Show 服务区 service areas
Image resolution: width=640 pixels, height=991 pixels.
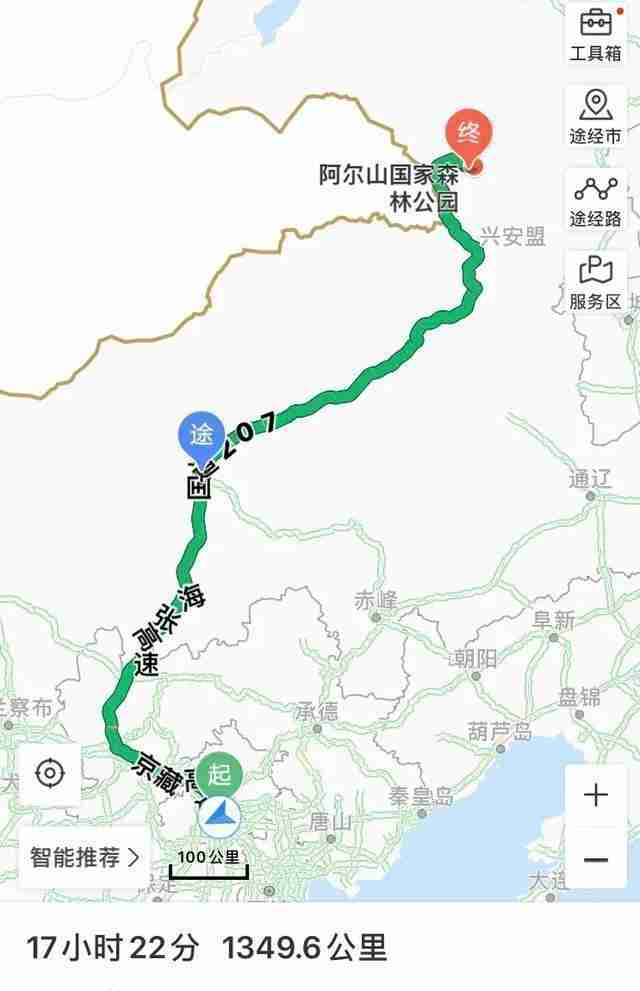tap(596, 281)
